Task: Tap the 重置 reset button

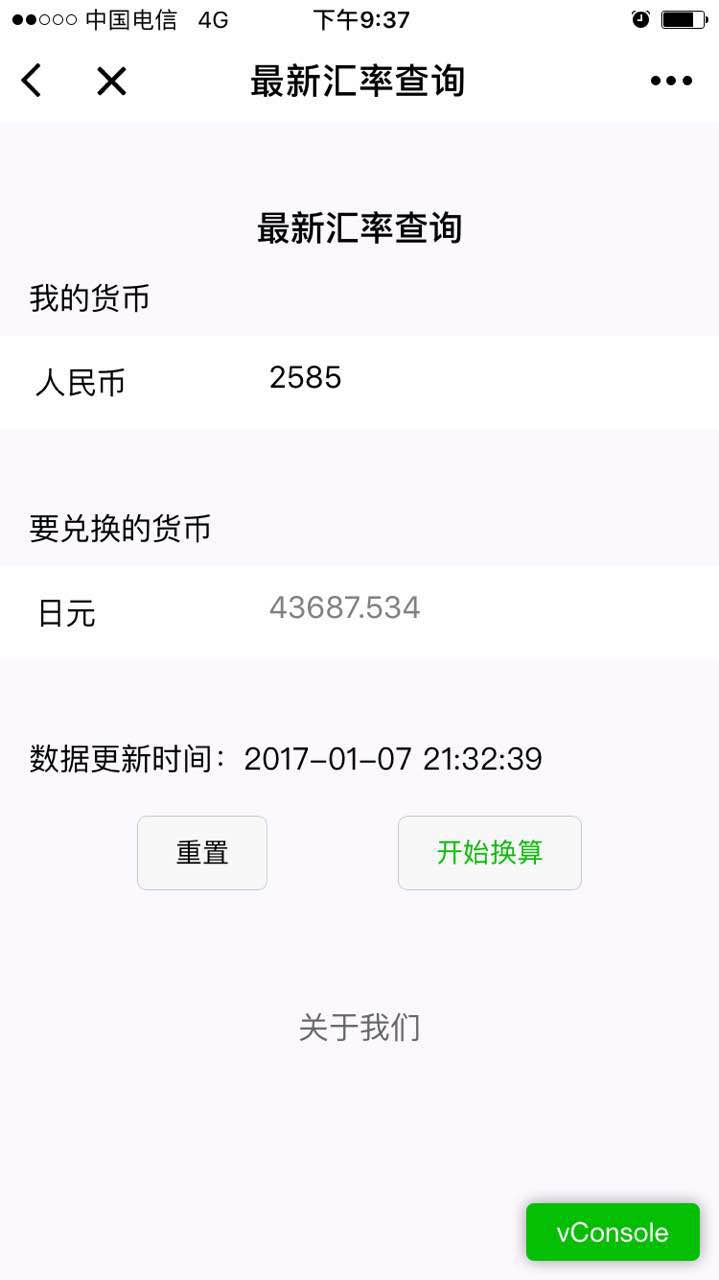Action: point(202,853)
